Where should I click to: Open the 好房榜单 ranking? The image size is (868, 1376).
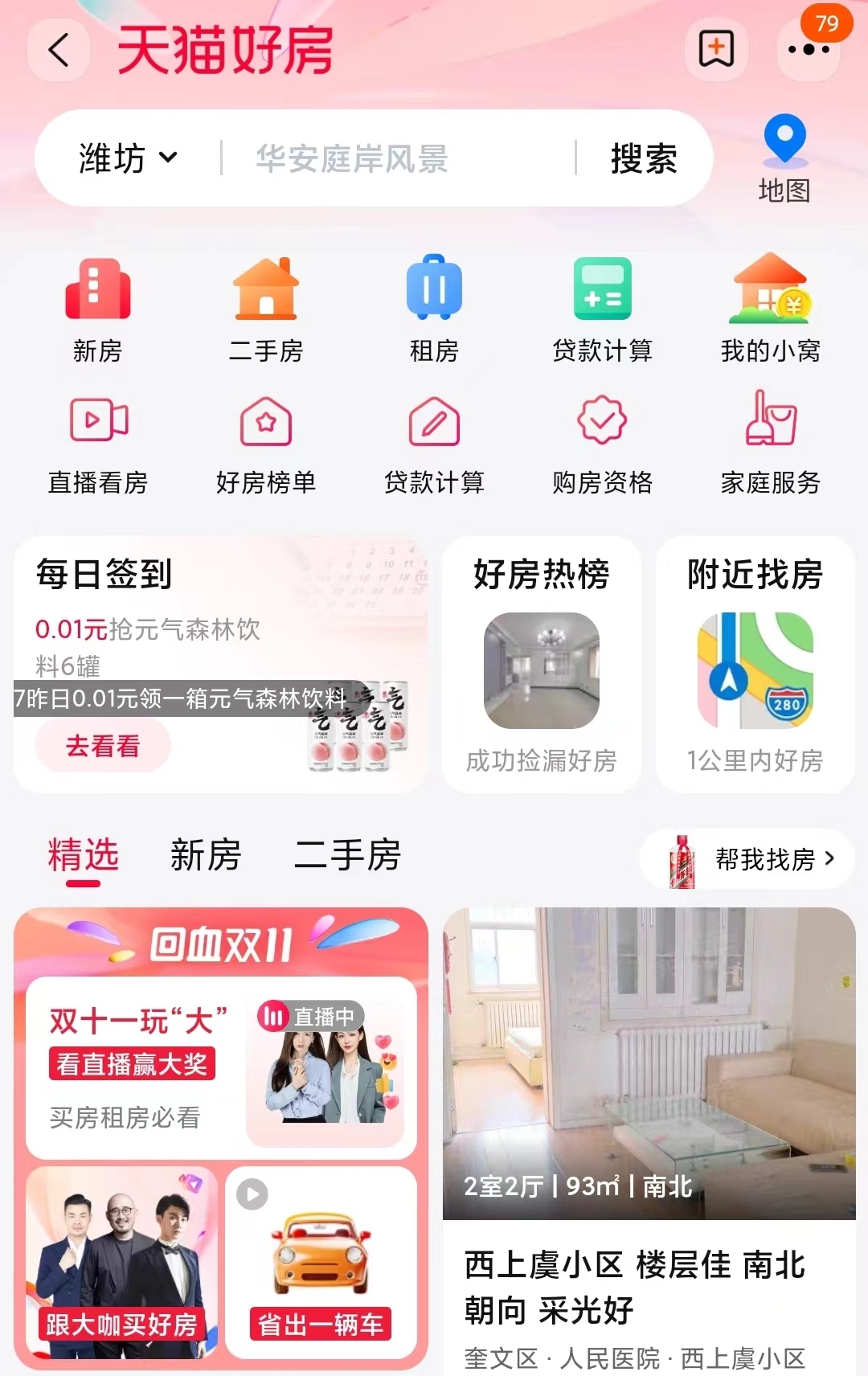coord(265,444)
